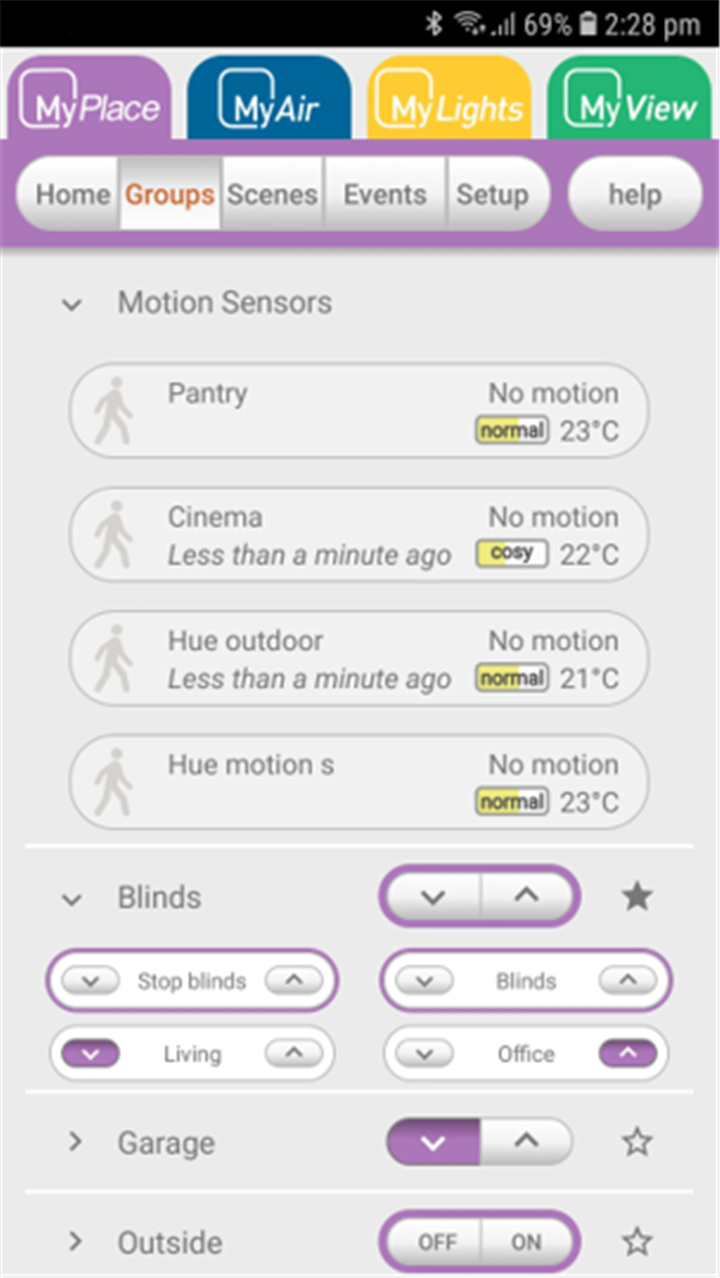Collapse the Blinds group
This screenshot has width=720, height=1278.
click(71, 899)
